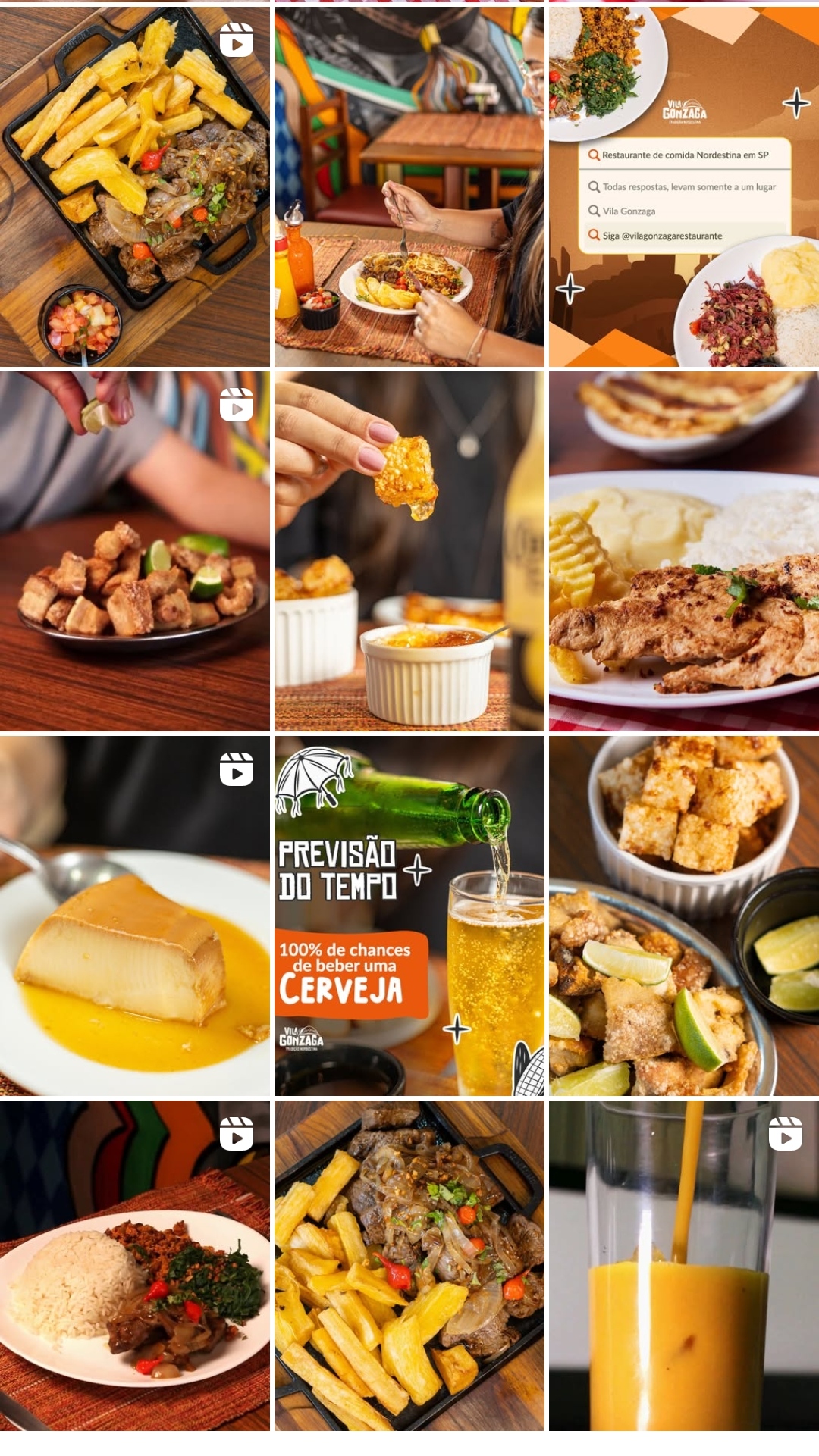Open the grilled chicken with rice and mash post
The height and width of the screenshot is (1456, 819).
click(683, 551)
